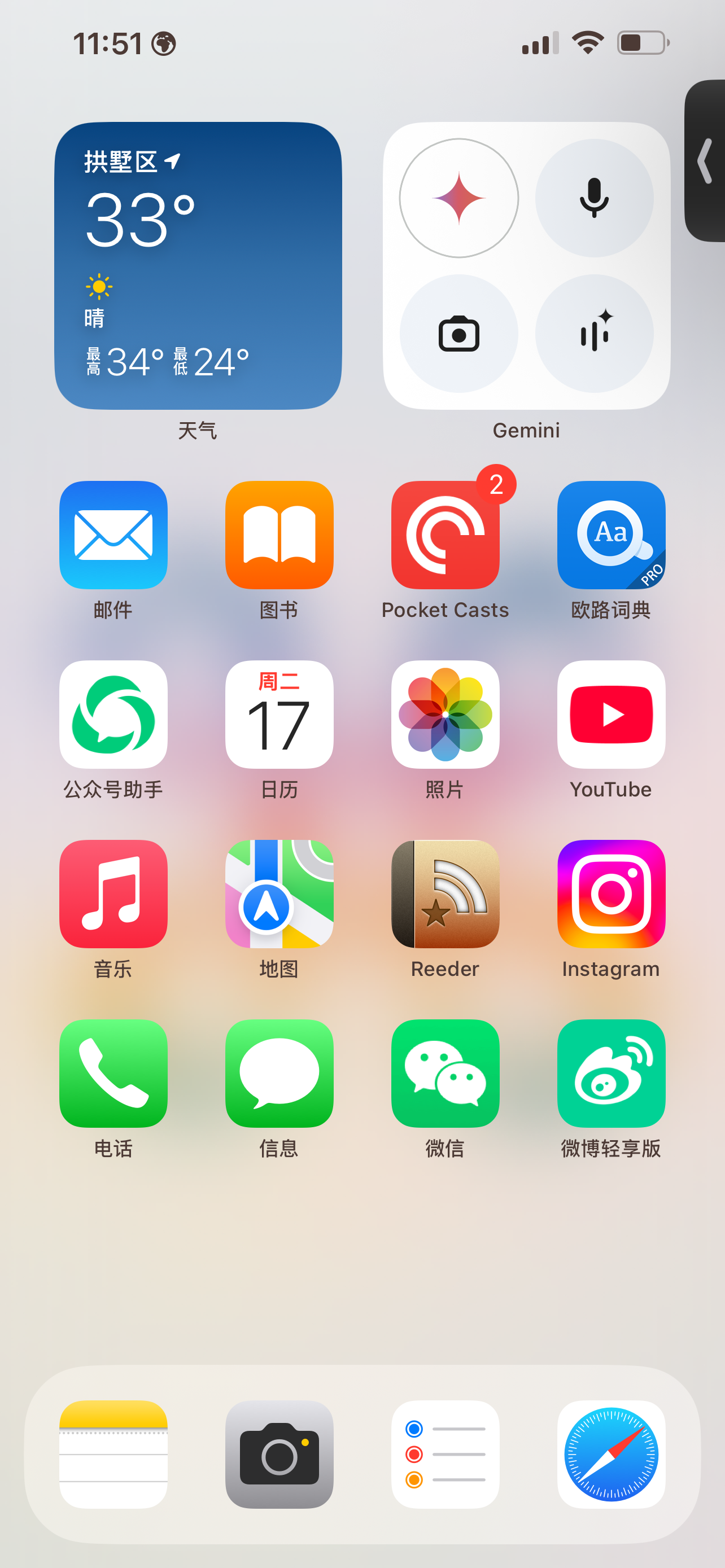Launch the 图书 app
725x1568 pixels.
tap(279, 535)
